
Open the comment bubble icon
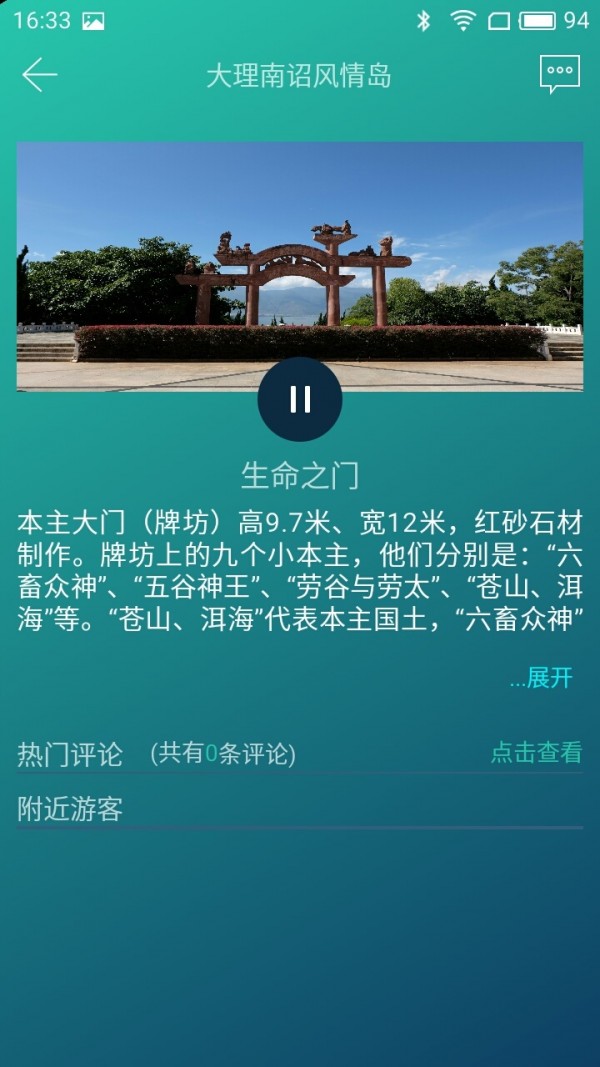(559, 74)
